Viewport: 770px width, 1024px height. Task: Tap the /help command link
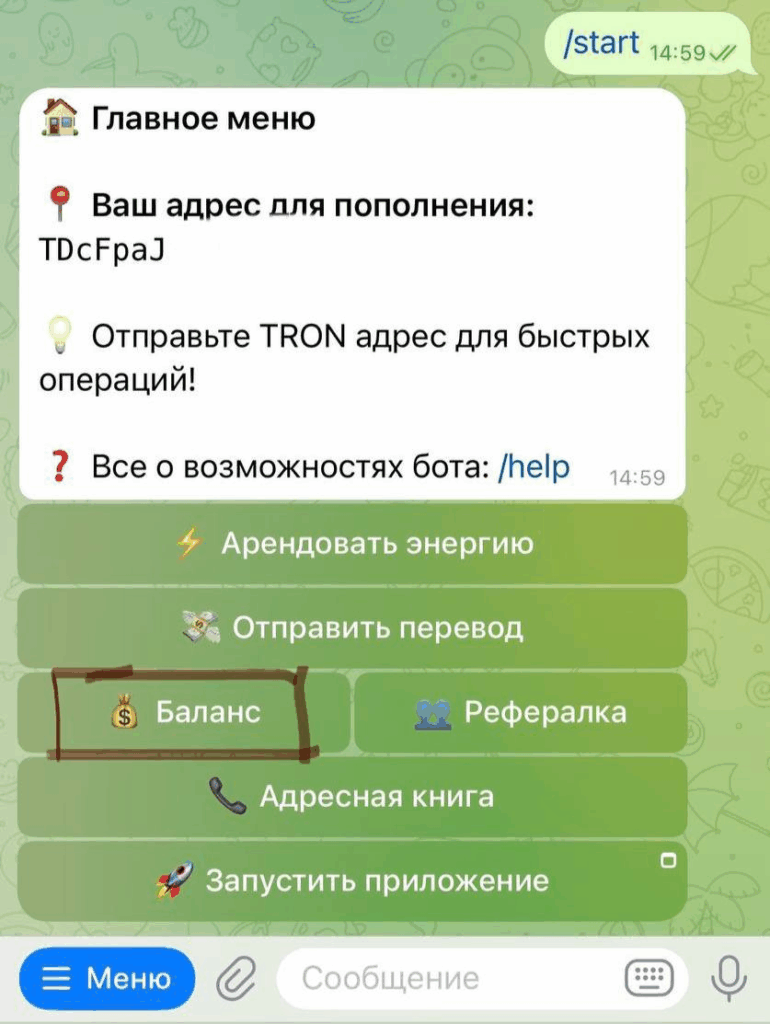(x=534, y=466)
